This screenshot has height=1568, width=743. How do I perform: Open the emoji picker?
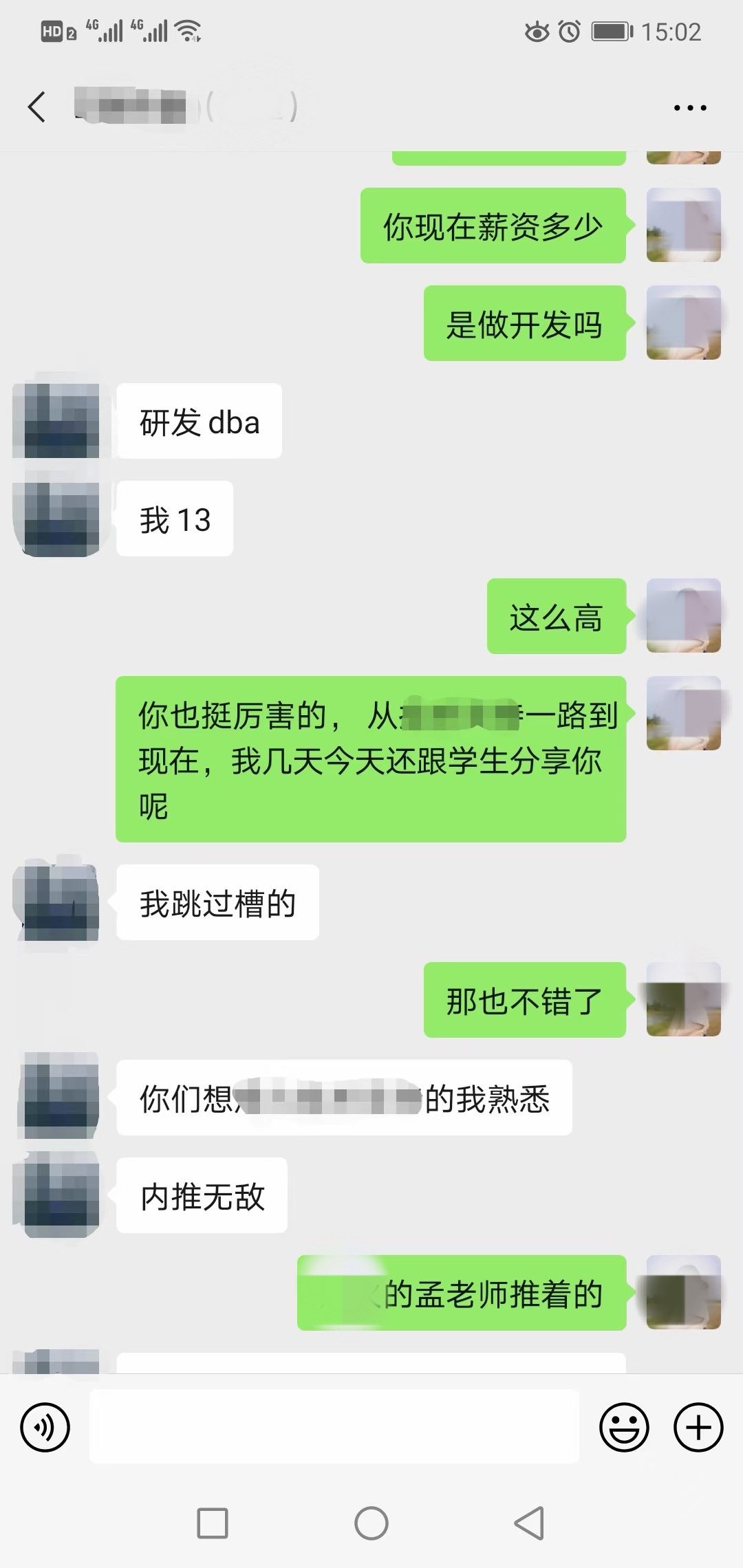pos(624,1427)
